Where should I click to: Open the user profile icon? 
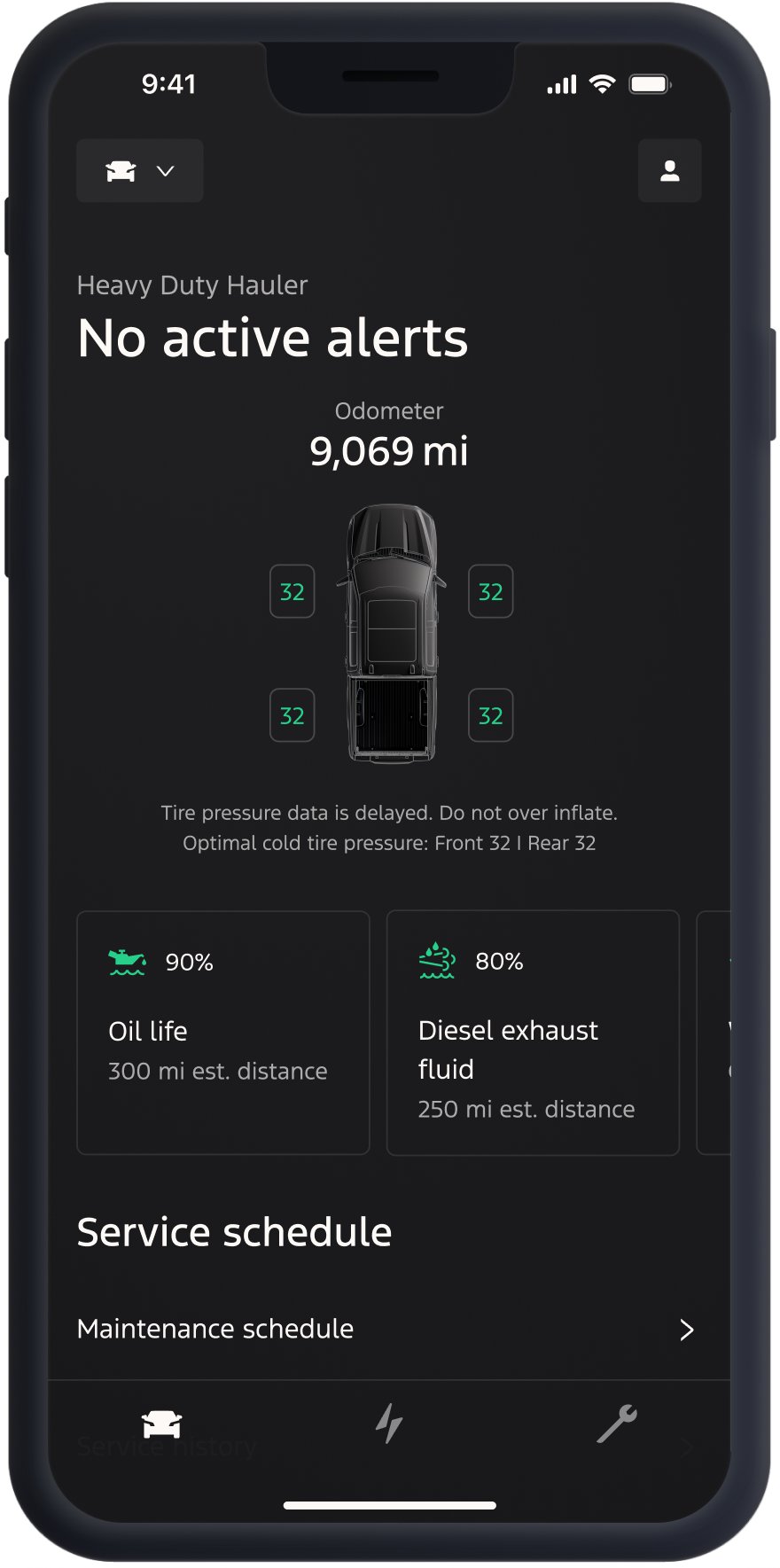669,171
